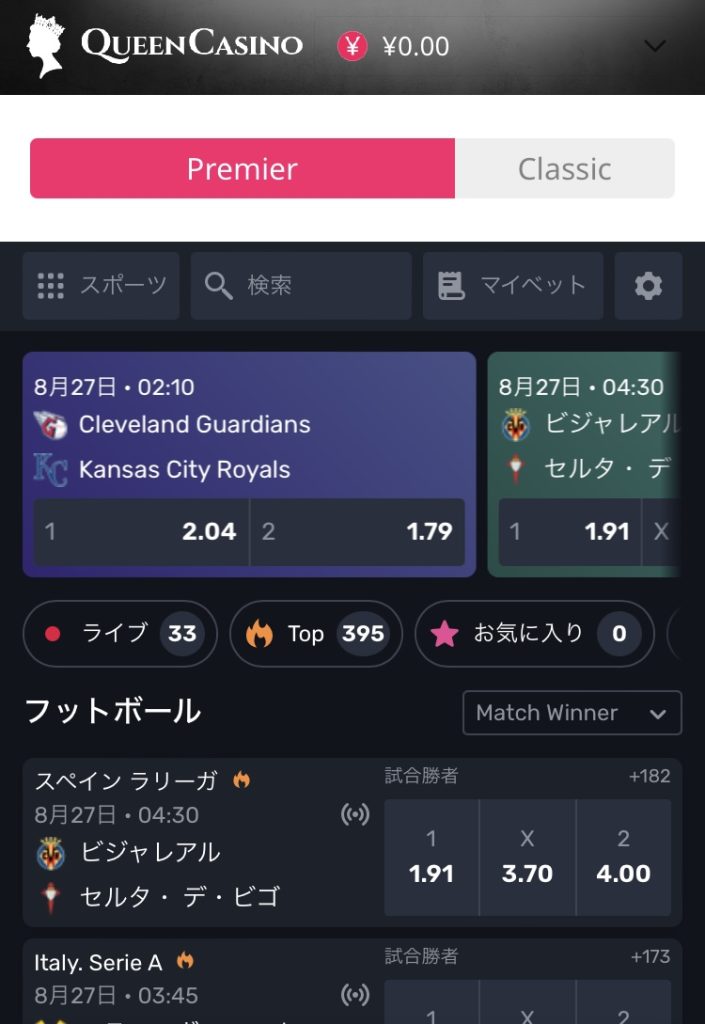Switch to the Premier view
Screen dimensions: 705x1024
pos(242,168)
